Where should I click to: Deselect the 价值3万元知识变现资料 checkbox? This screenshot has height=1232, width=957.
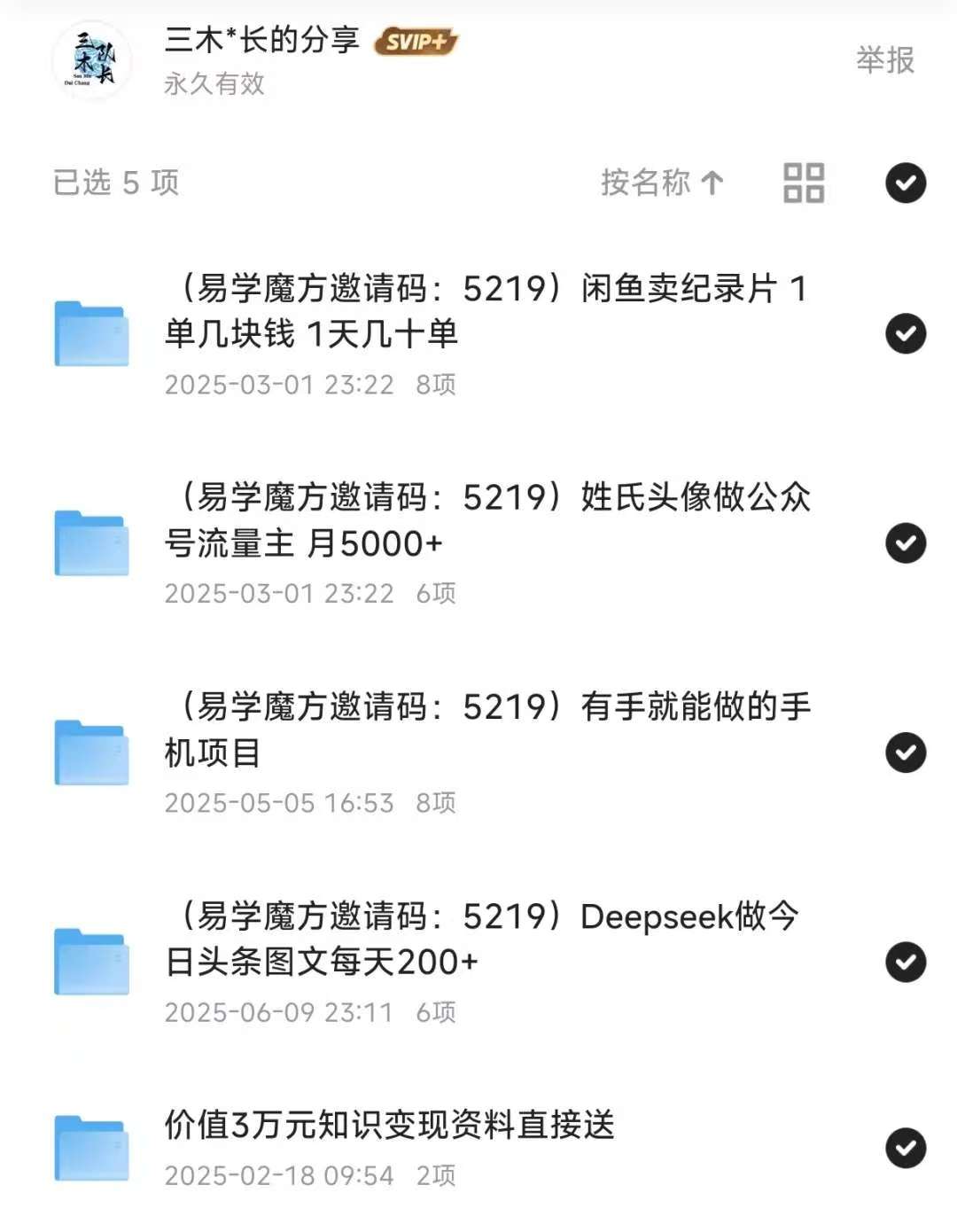click(x=906, y=1149)
